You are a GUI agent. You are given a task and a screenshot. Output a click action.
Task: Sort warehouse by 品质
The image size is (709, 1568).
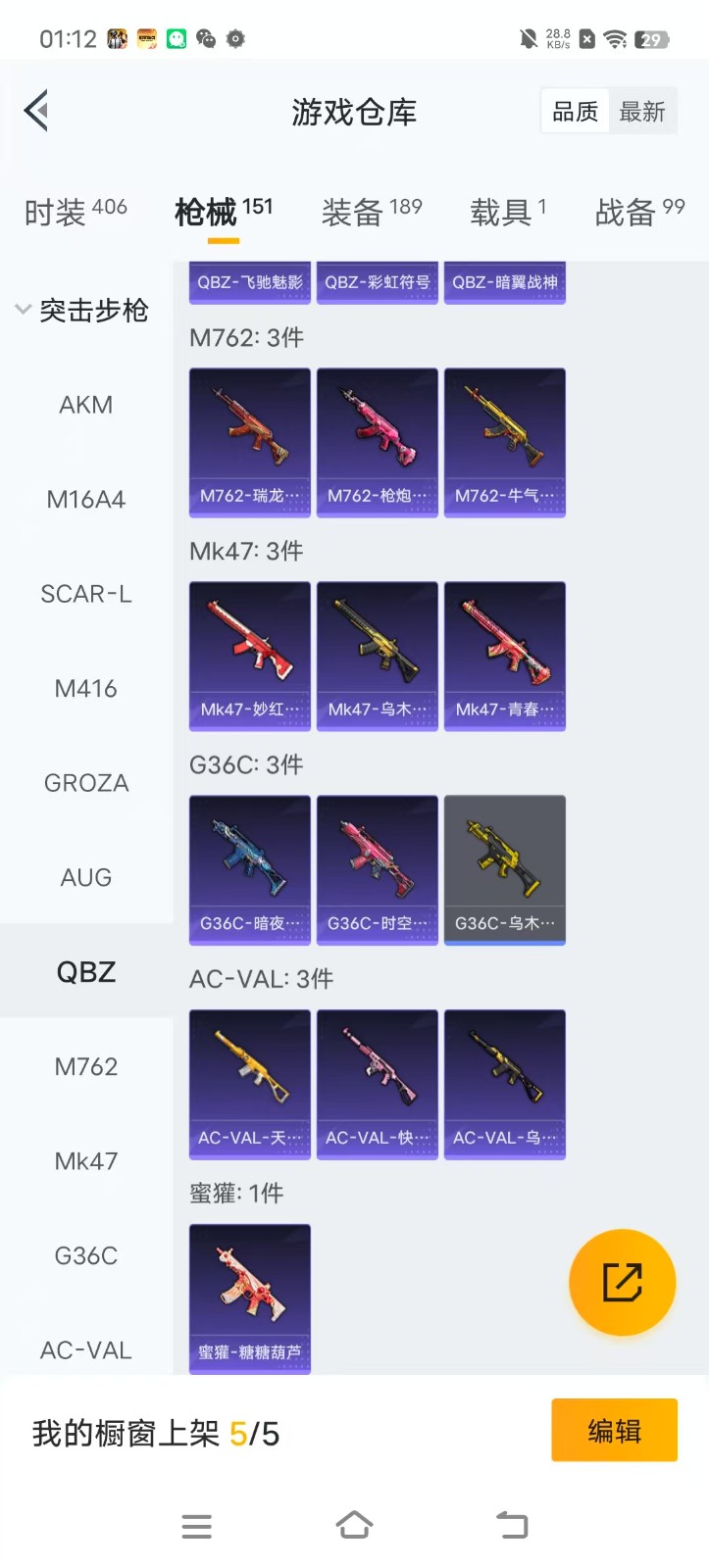coord(575,112)
